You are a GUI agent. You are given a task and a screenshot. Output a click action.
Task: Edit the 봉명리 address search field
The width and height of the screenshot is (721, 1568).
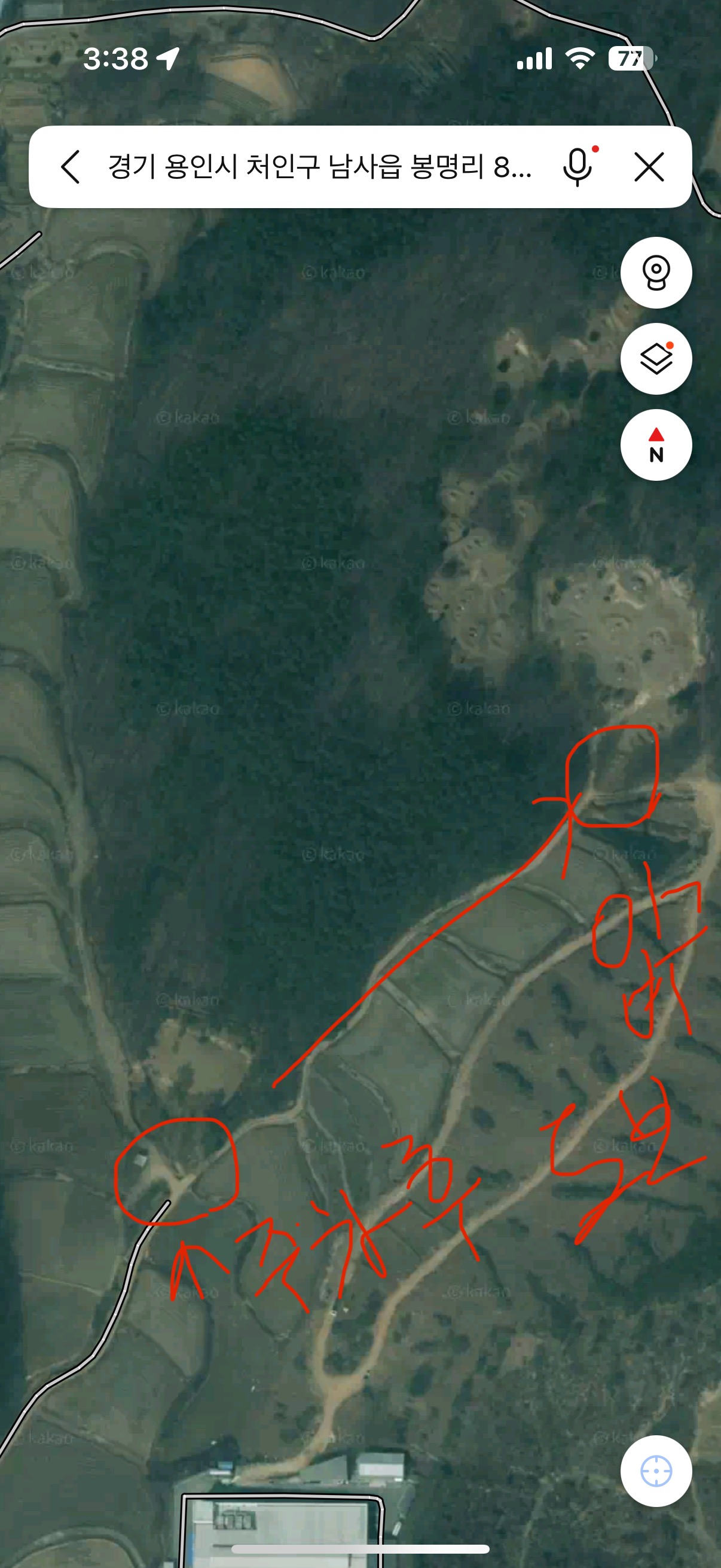pos(319,167)
